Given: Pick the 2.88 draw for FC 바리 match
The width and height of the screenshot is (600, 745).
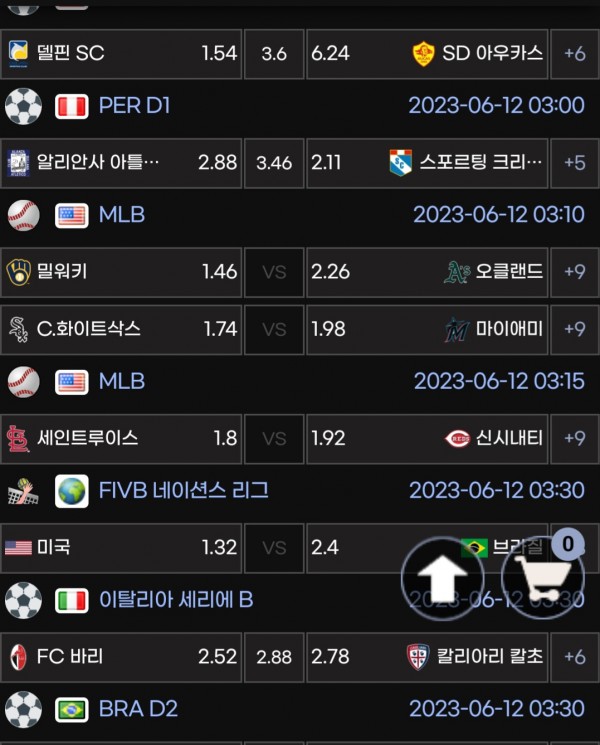Looking at the screenshot, I should pos(274,656).
